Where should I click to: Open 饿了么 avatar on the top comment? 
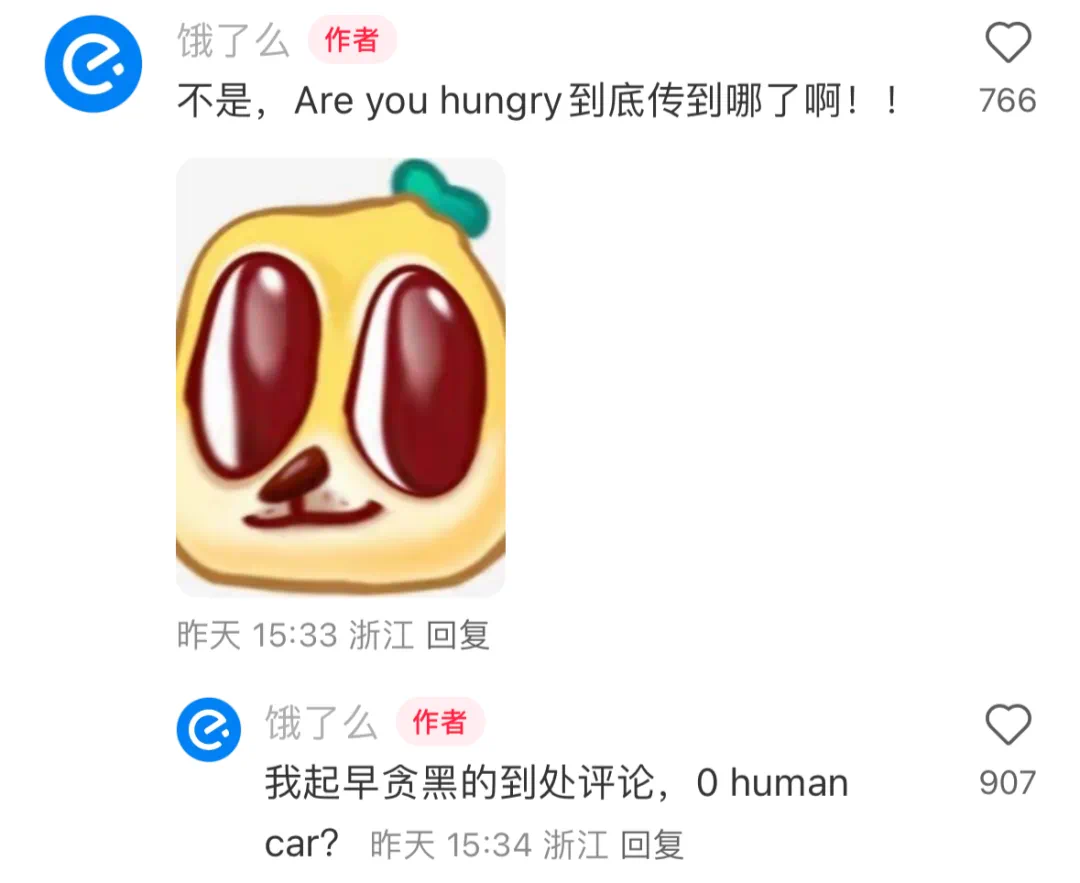coord(93,65)
